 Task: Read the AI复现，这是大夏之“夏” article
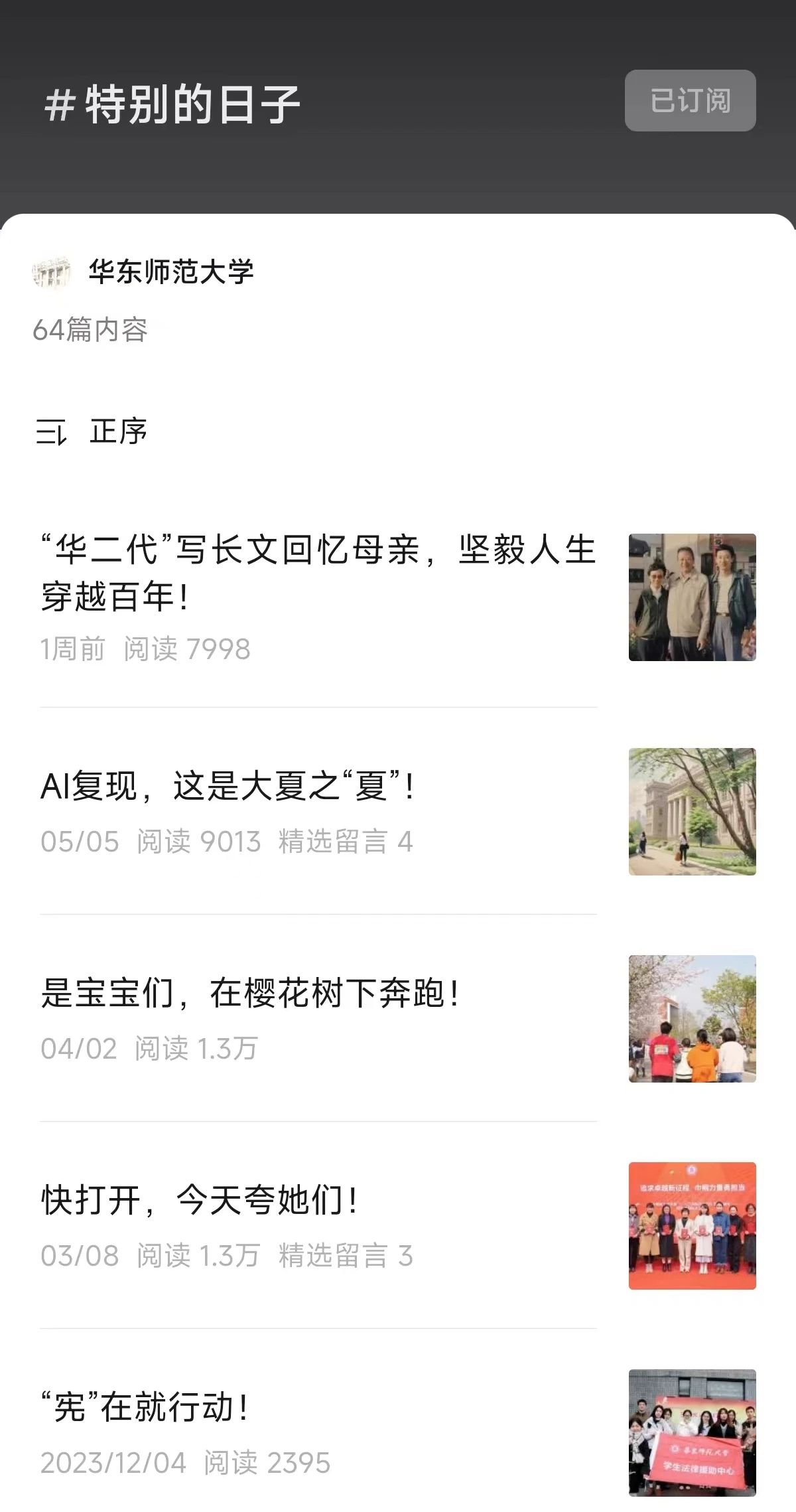click(x=228, y=787)
